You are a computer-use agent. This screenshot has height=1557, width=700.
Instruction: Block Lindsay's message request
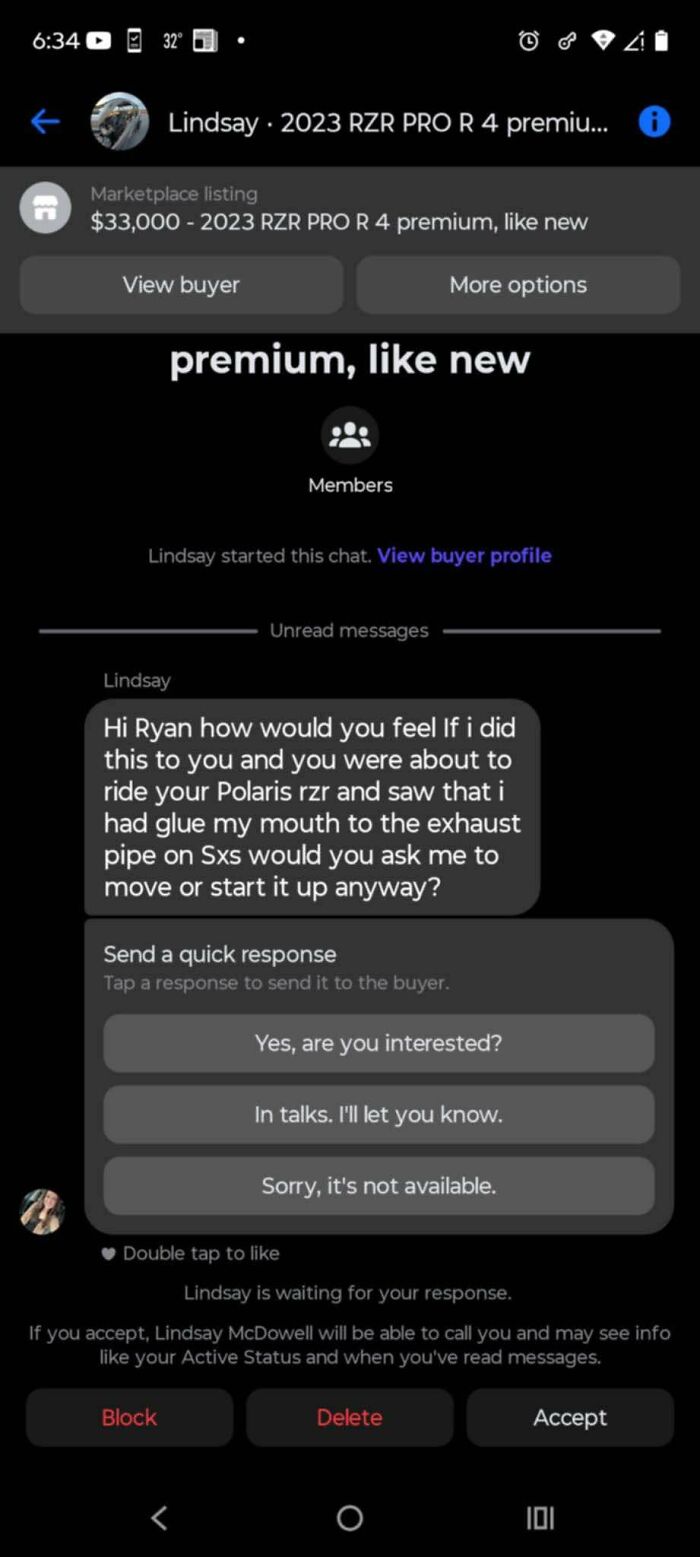tap(129, 1417)
